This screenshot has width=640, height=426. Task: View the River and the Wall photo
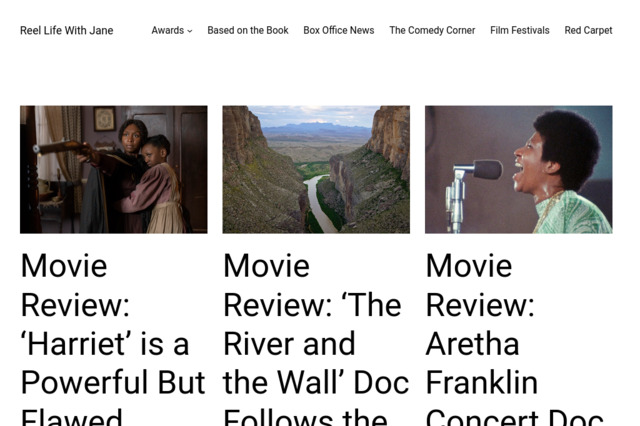click(x=316, y=169)
